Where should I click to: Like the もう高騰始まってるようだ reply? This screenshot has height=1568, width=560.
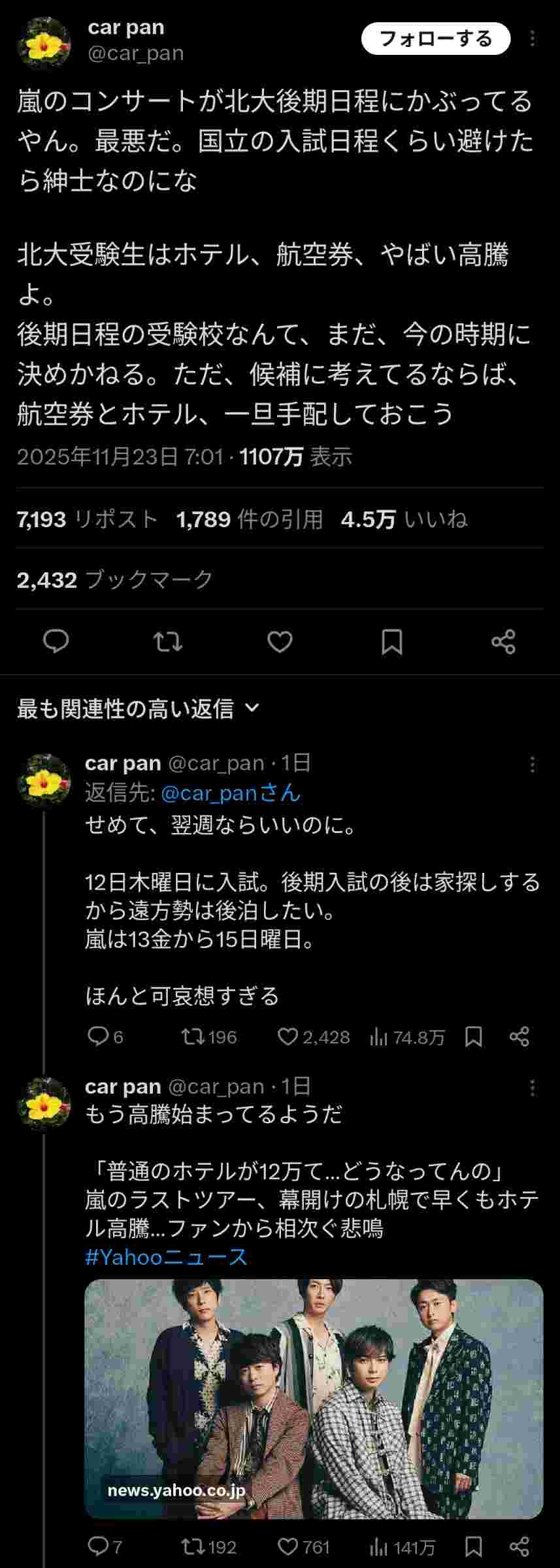point(288,1546)
